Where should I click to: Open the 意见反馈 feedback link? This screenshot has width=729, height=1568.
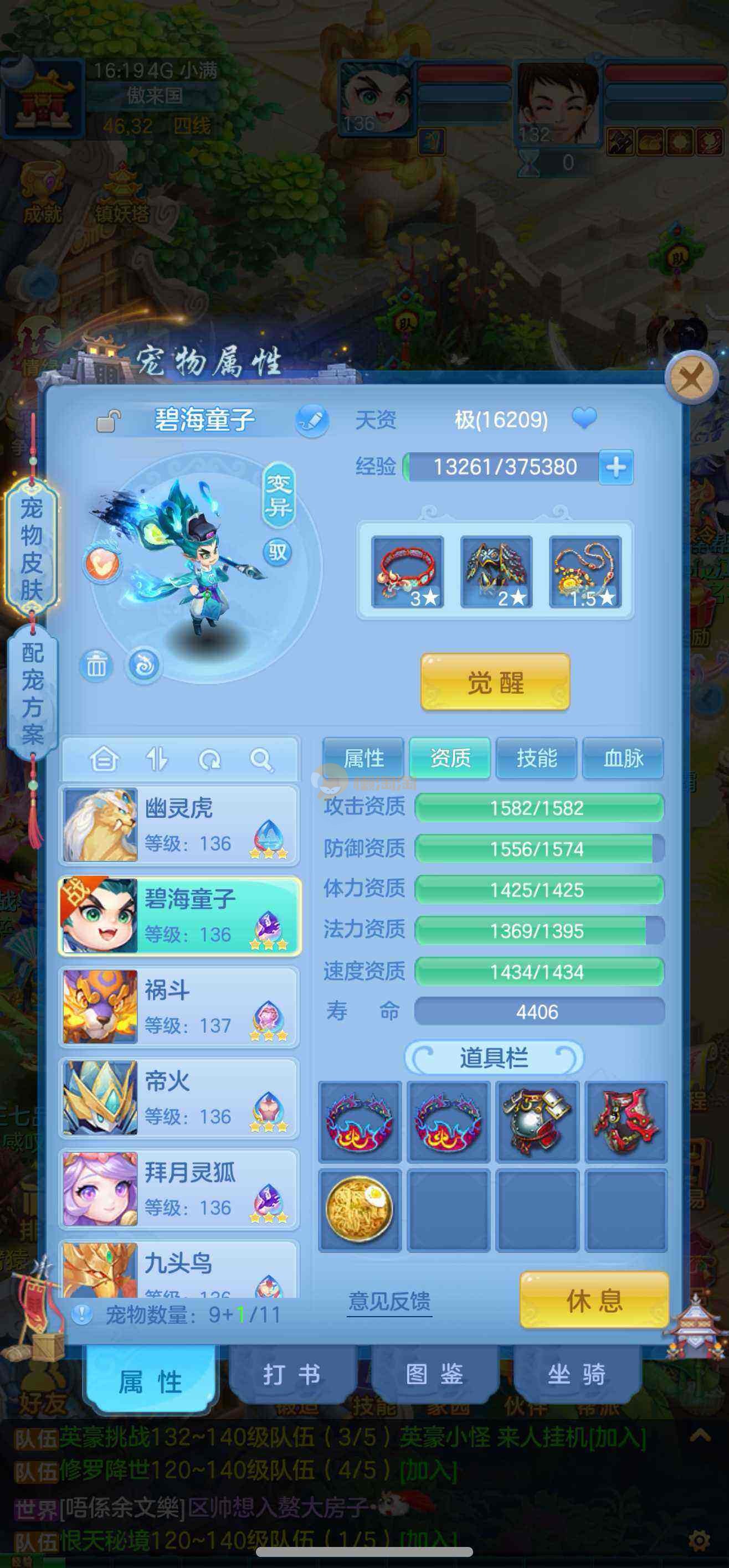click(389, 1301)
